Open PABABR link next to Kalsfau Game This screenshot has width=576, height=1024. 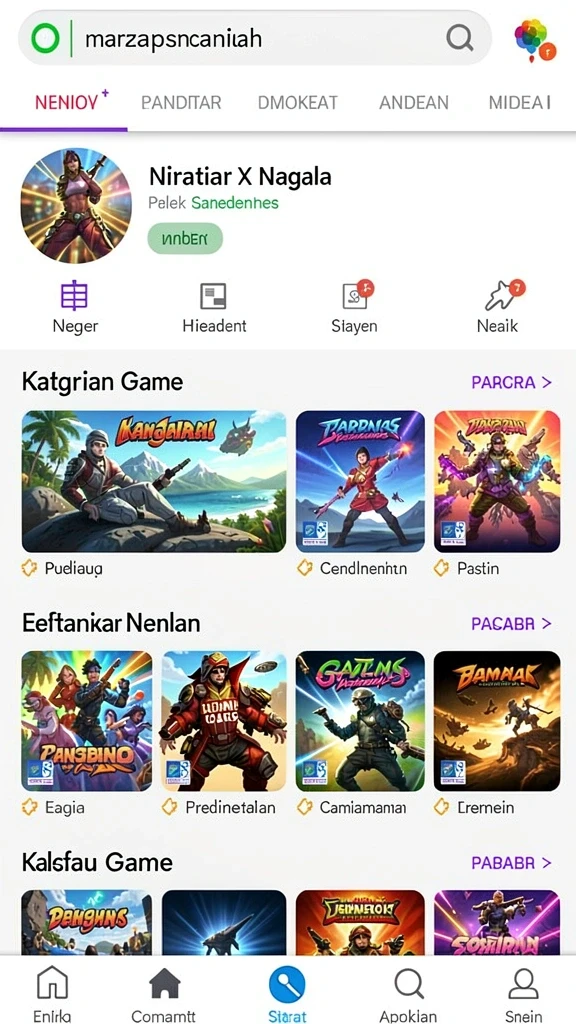511,863
